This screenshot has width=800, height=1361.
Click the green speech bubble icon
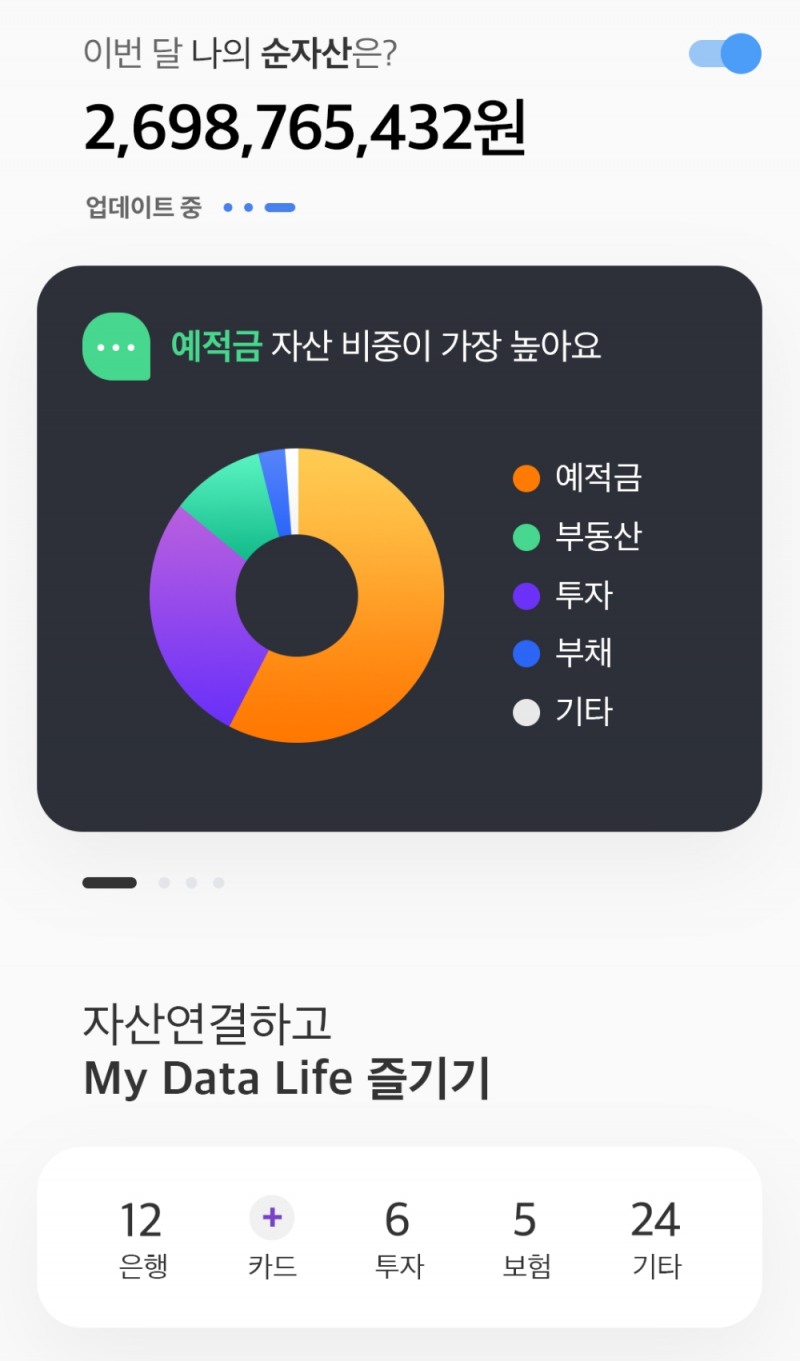pyautogui.click(x=115, y=346)
